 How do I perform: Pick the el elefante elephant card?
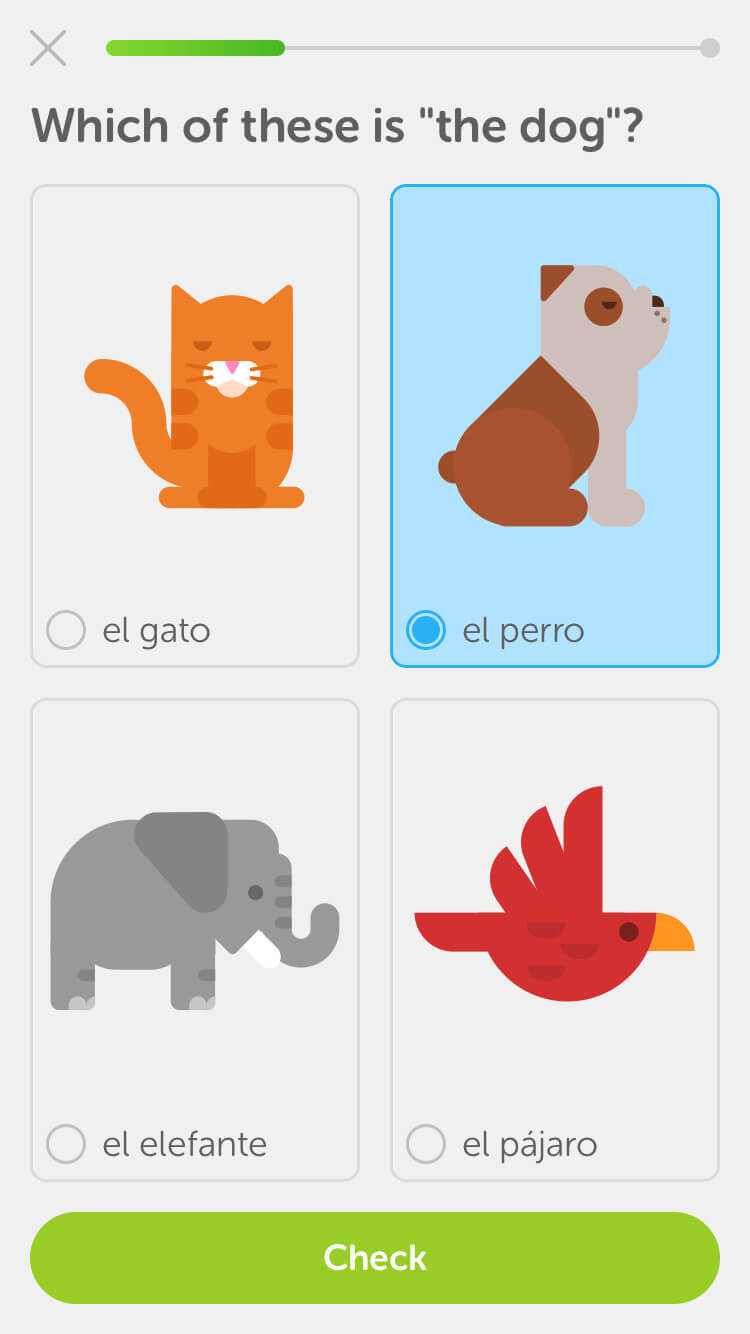[x=195, y=940]
